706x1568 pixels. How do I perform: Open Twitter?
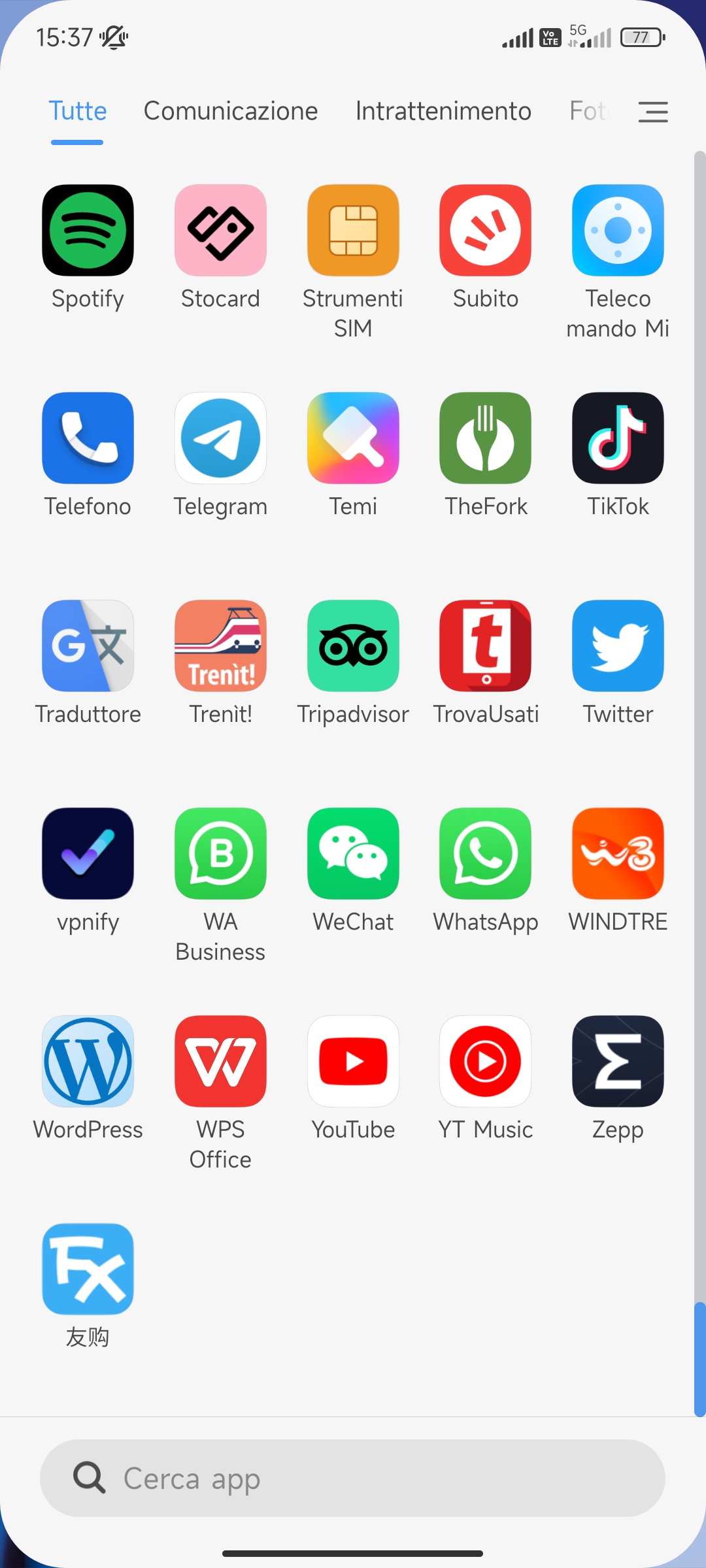(x=618, y=646)
